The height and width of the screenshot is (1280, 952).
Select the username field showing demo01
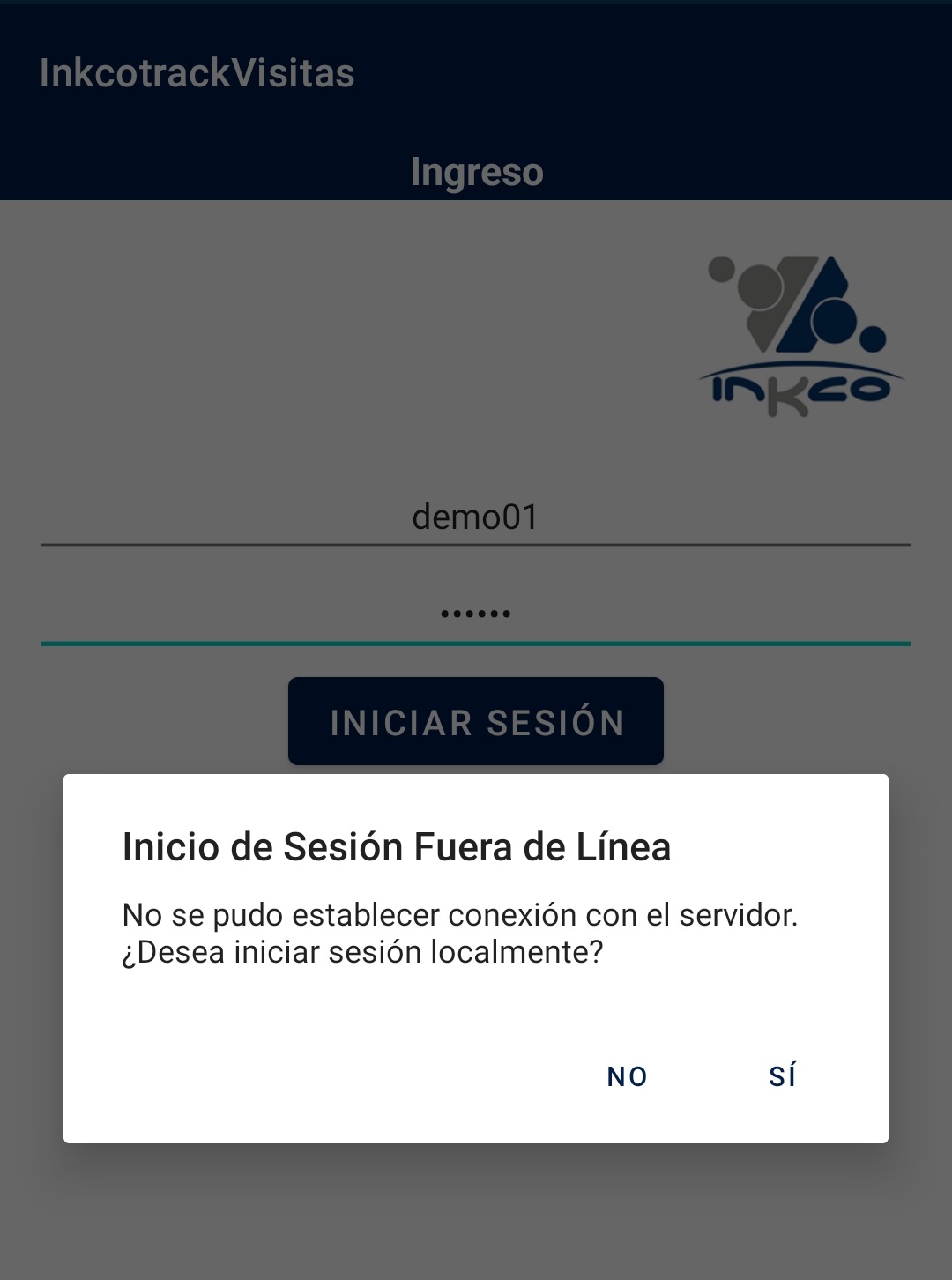(476, 517)
